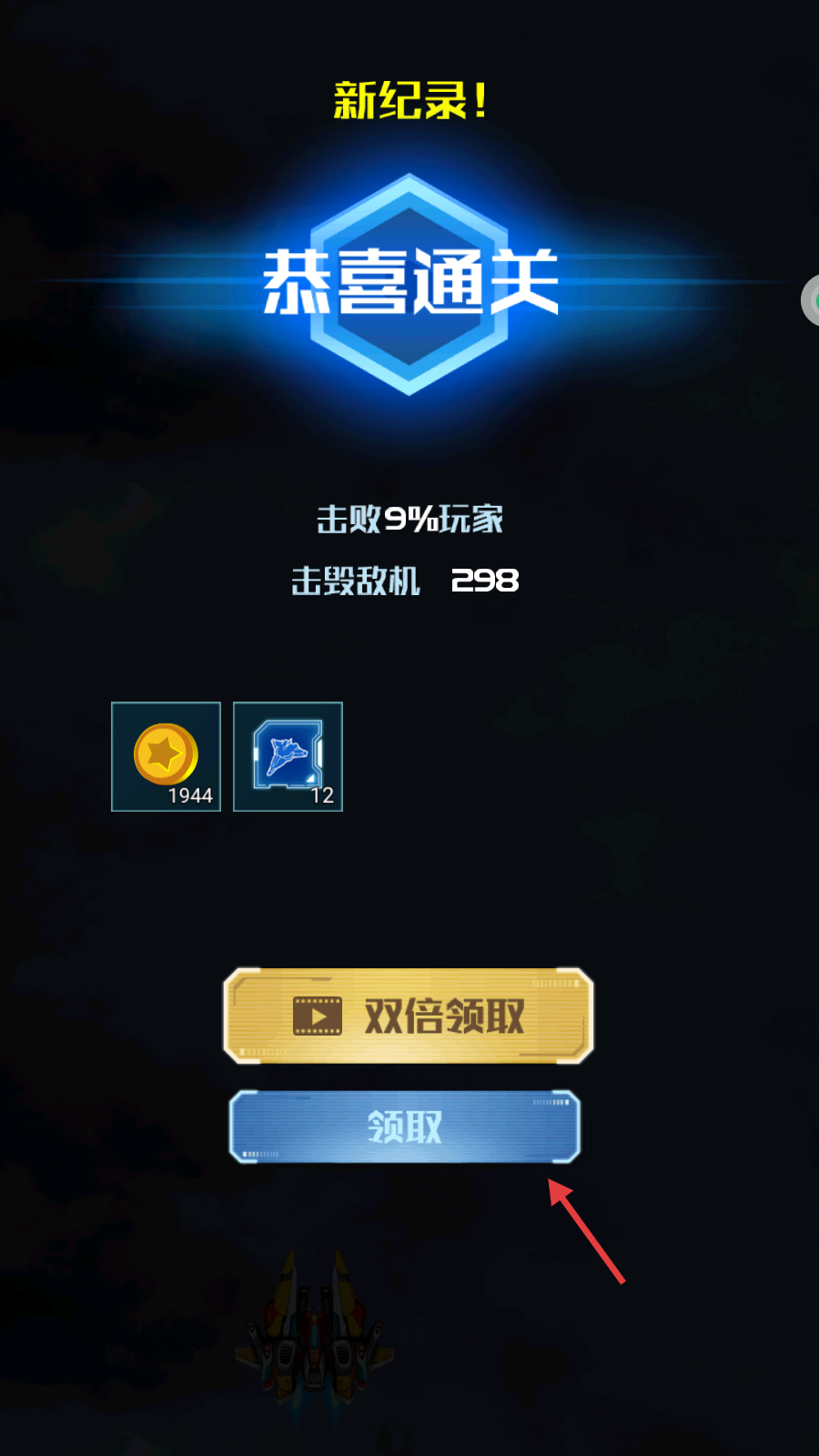
Task: Open the gold coin reward item
Action: point(166,756)
